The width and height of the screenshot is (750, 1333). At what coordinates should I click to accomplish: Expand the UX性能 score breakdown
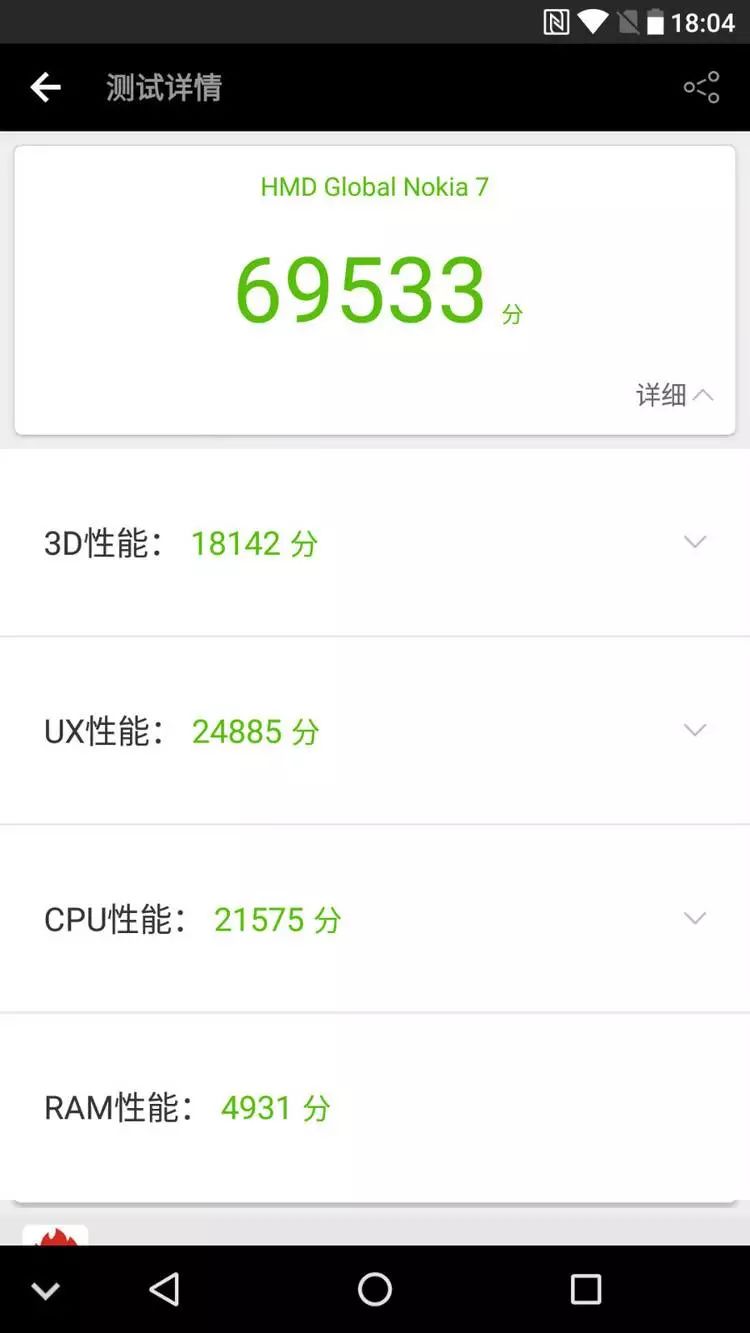[694, 730]
